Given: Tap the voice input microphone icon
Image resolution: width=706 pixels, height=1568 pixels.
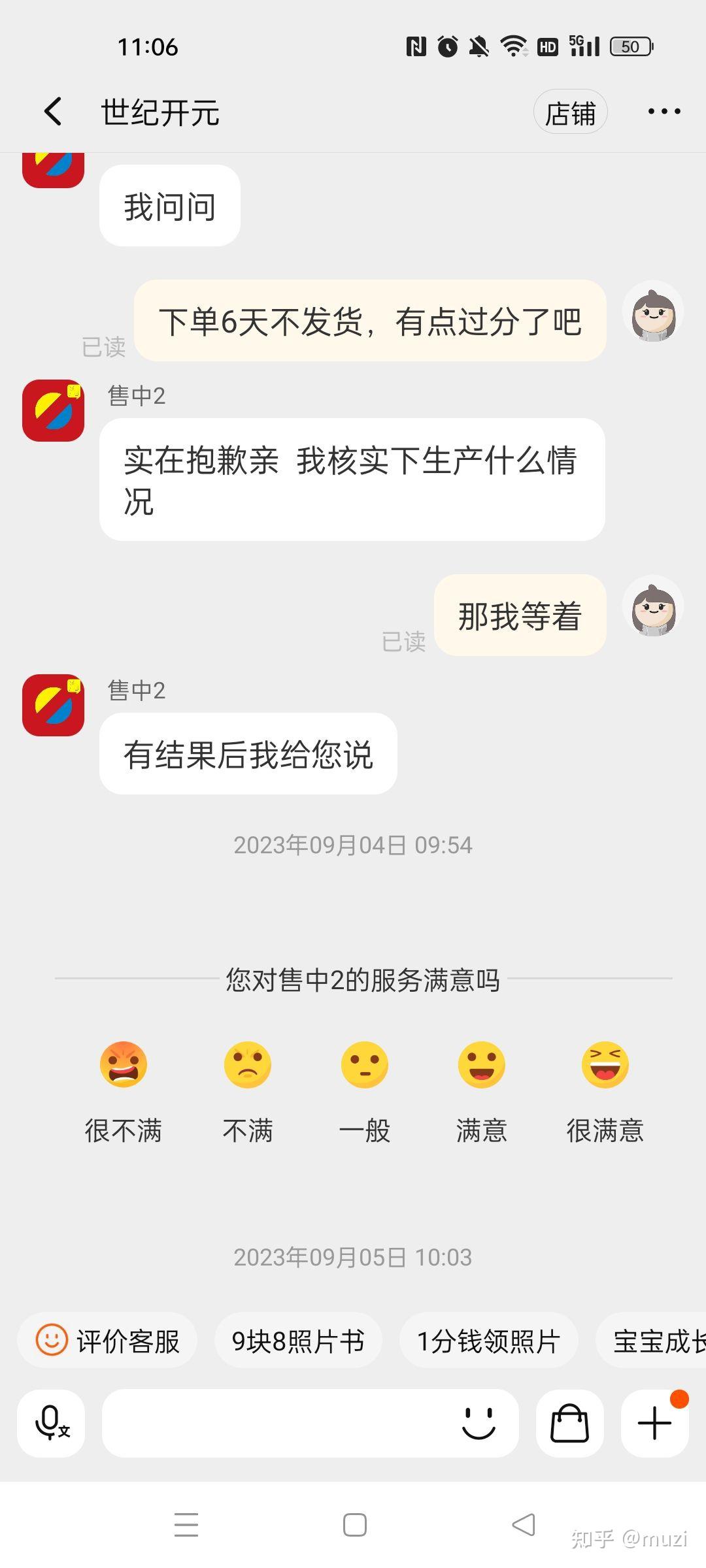Looking at the screenshot, I should click(x=51, y=1423).
